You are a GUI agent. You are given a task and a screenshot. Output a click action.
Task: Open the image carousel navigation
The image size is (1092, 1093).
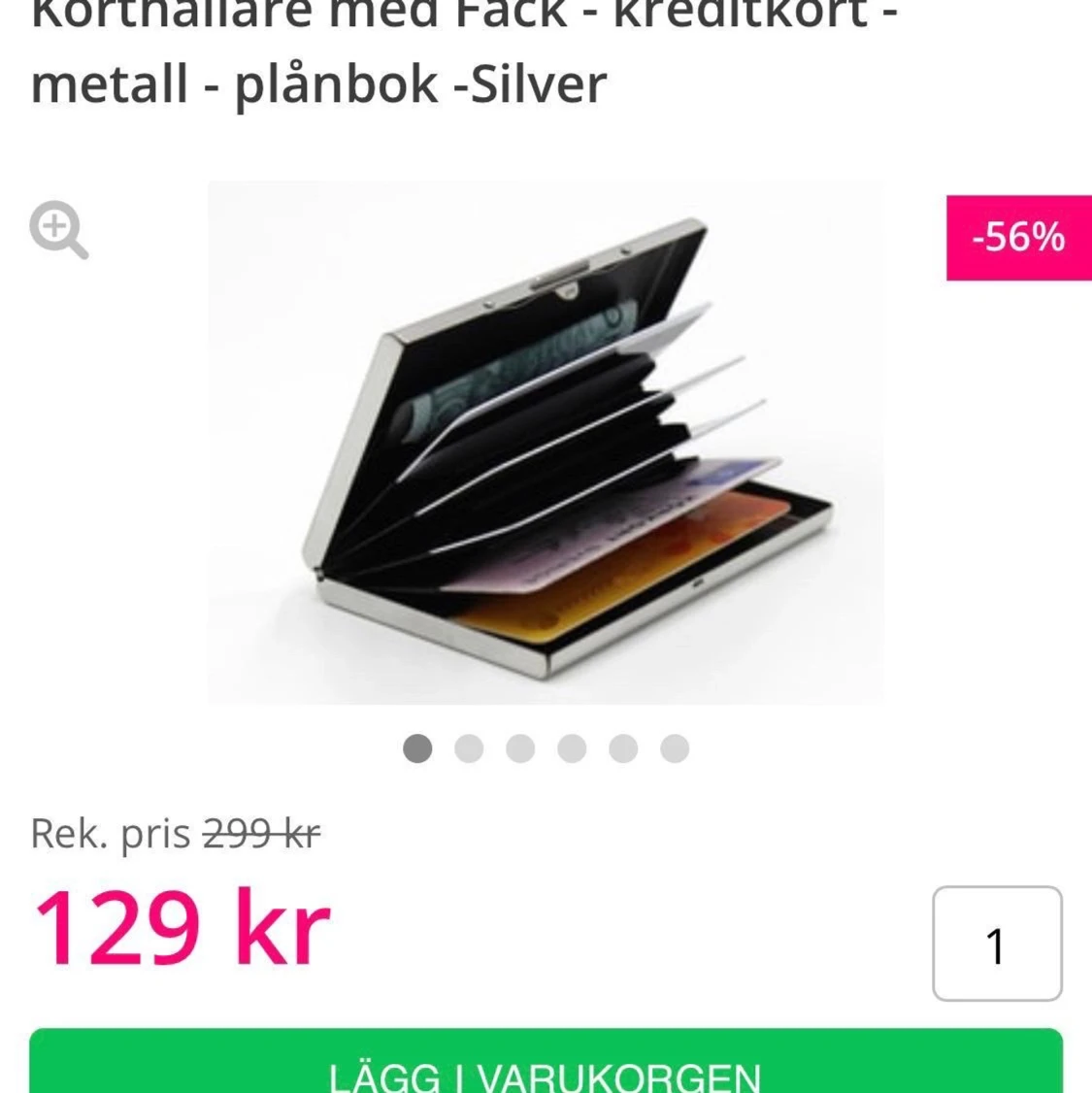click(x=546, y=748)
